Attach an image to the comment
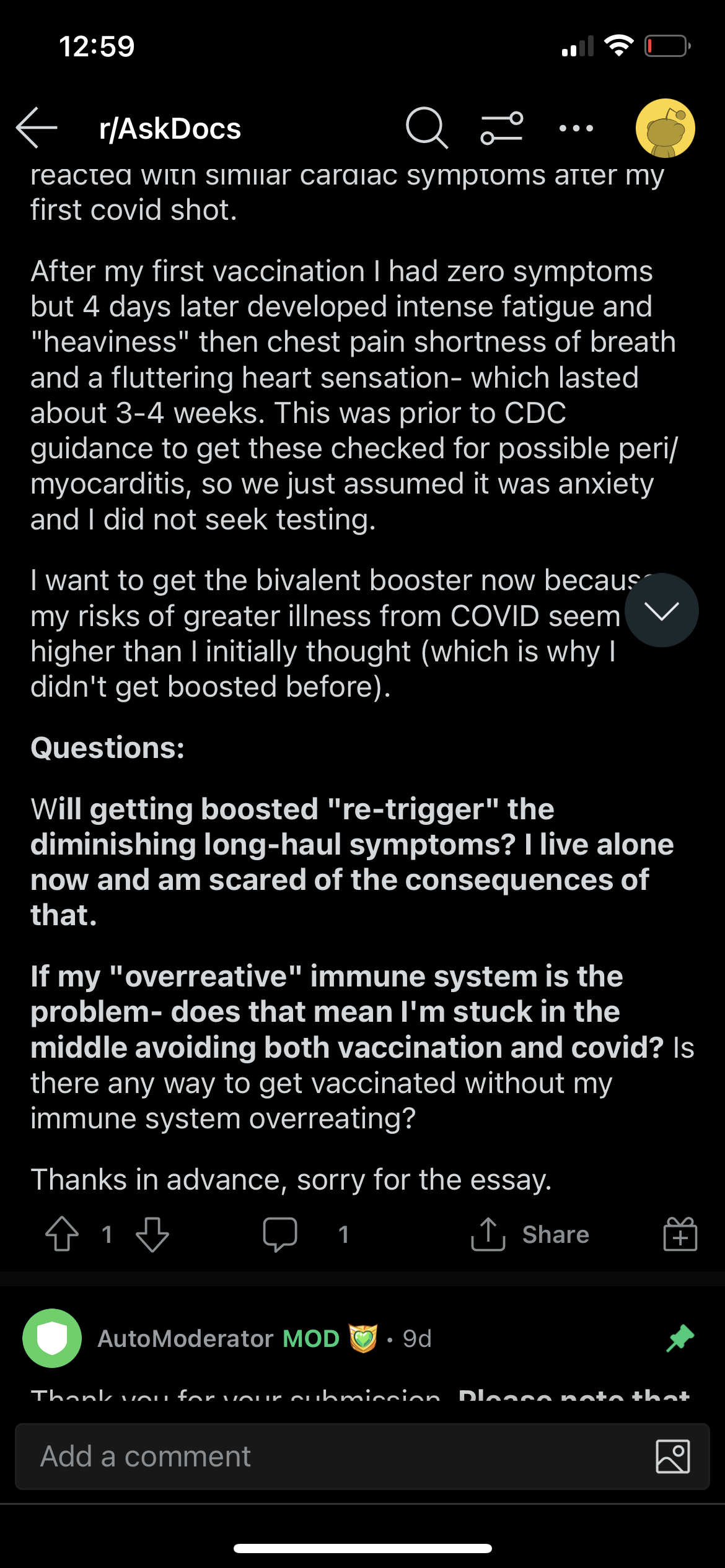Image resolution: width=725 pixels, height=1568 pixels. coord(672,1456)
